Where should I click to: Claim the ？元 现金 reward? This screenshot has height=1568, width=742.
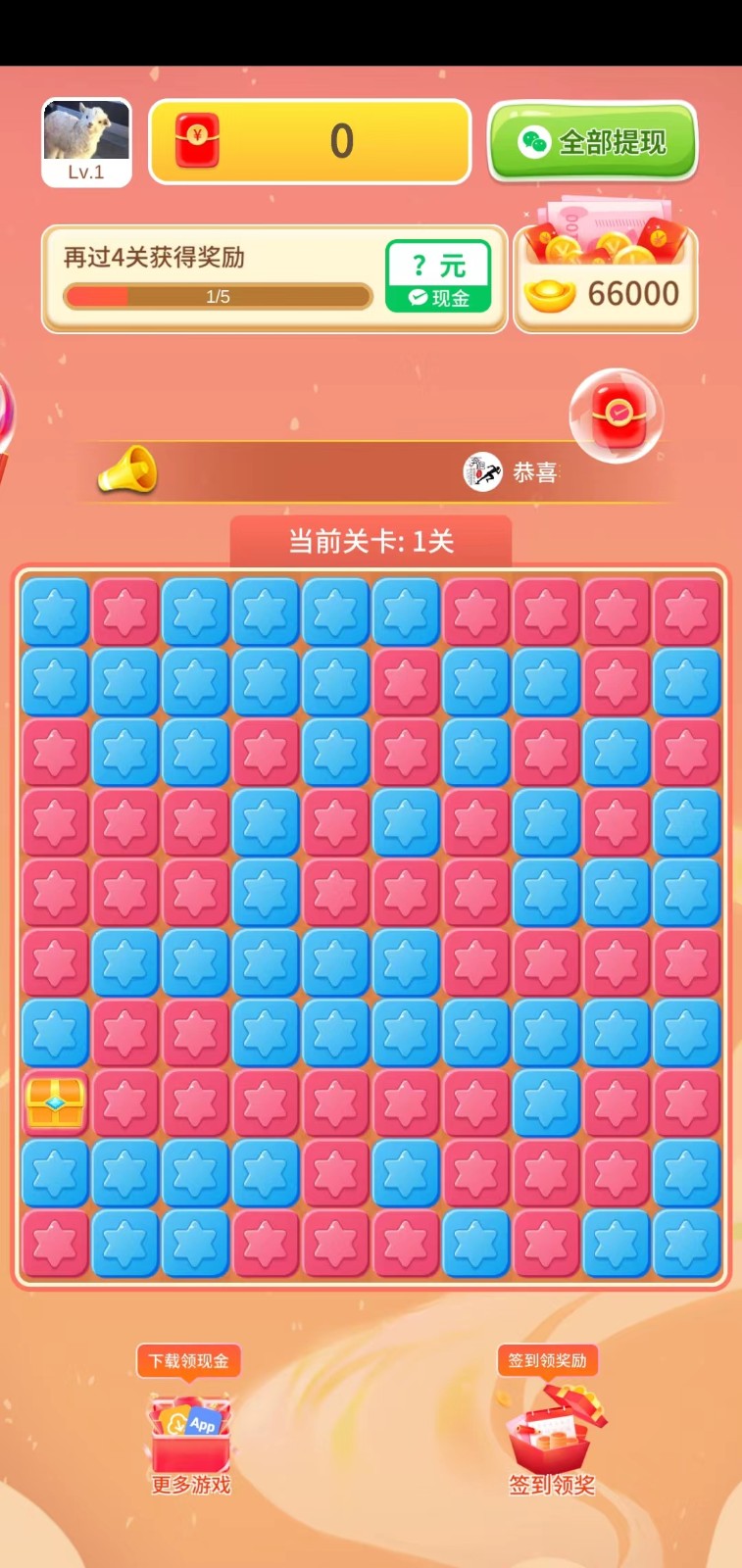point(437,277)
